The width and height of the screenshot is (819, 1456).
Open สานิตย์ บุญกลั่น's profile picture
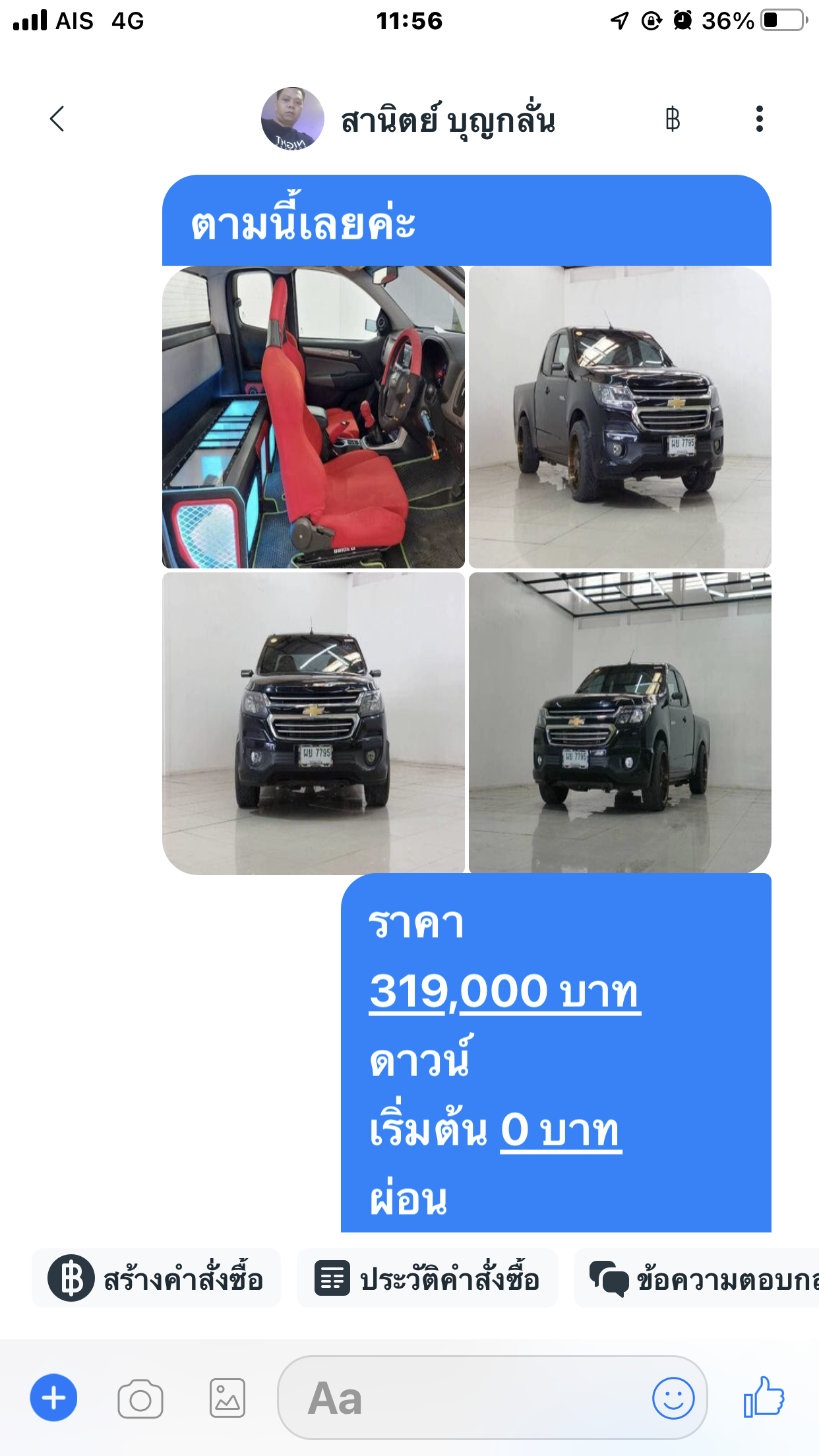(293, 119)
